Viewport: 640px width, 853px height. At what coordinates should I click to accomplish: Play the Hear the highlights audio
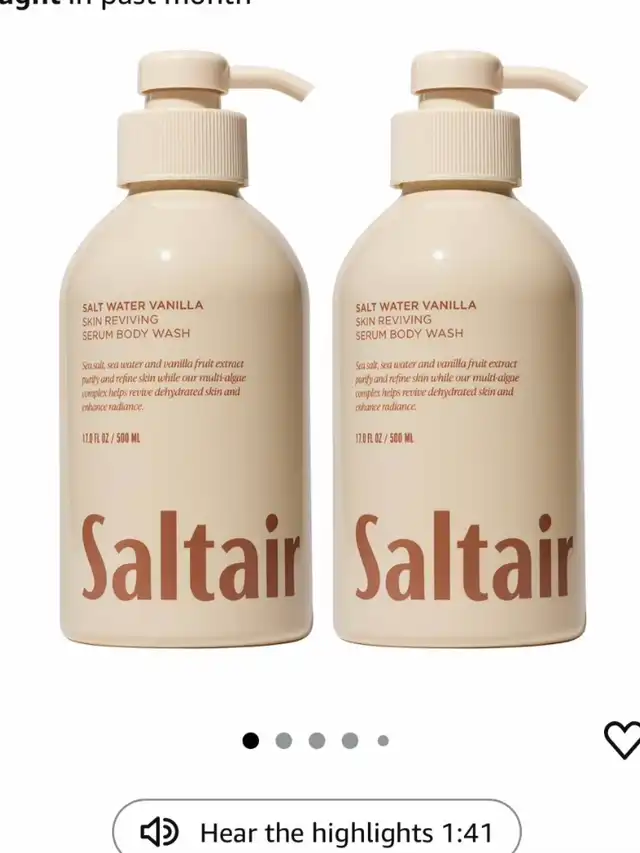317,832
